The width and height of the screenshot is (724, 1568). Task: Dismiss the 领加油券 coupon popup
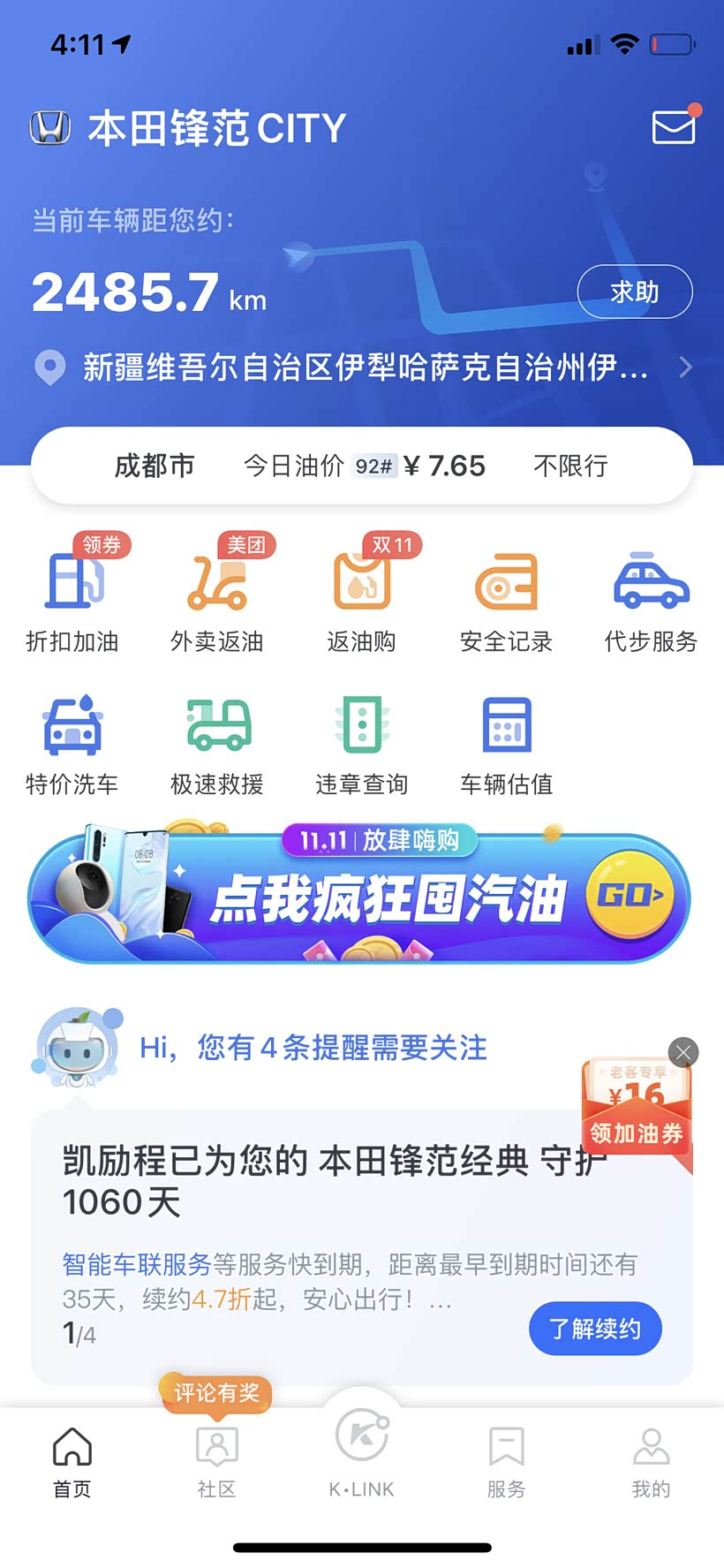[683, 1052]
